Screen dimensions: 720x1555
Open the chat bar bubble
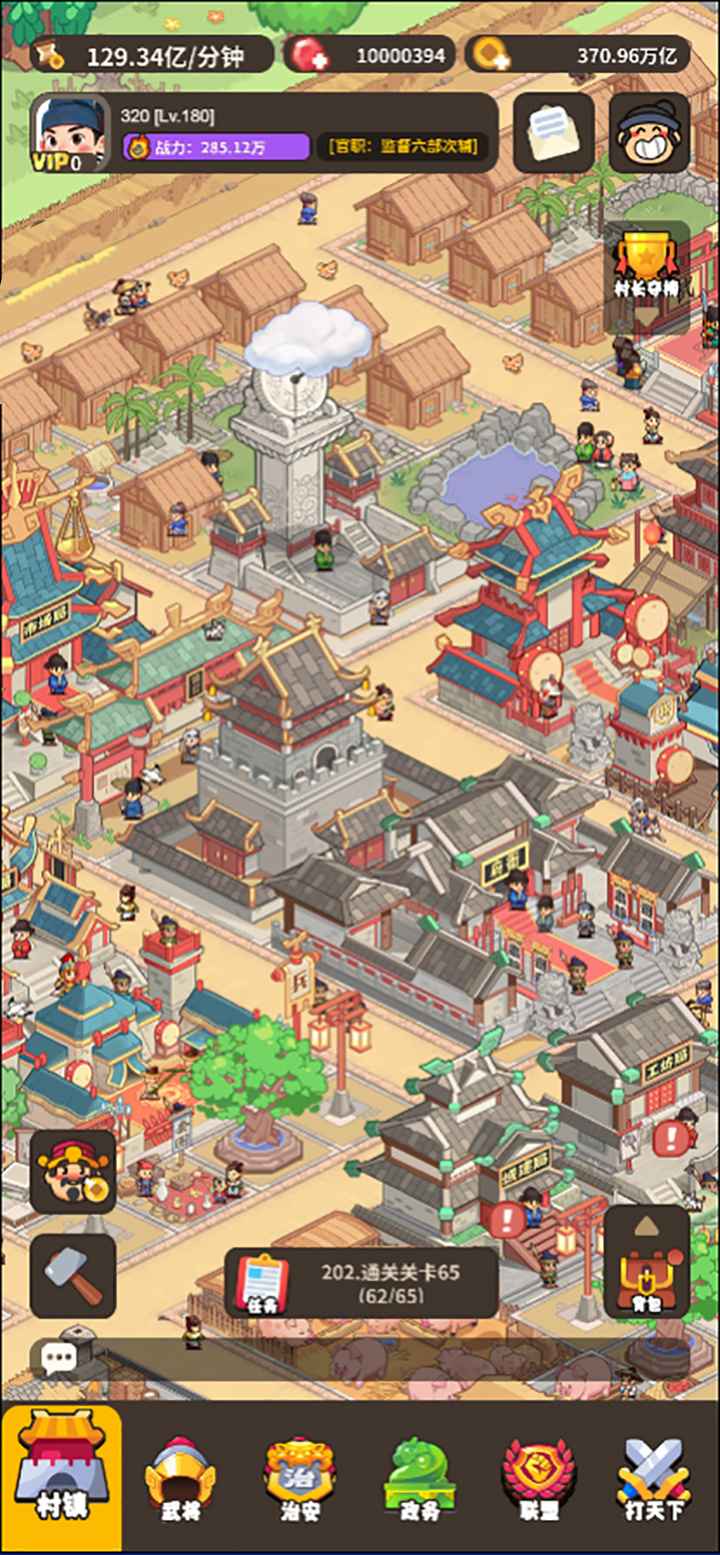pyautogui.click(x=58, y=1358)
